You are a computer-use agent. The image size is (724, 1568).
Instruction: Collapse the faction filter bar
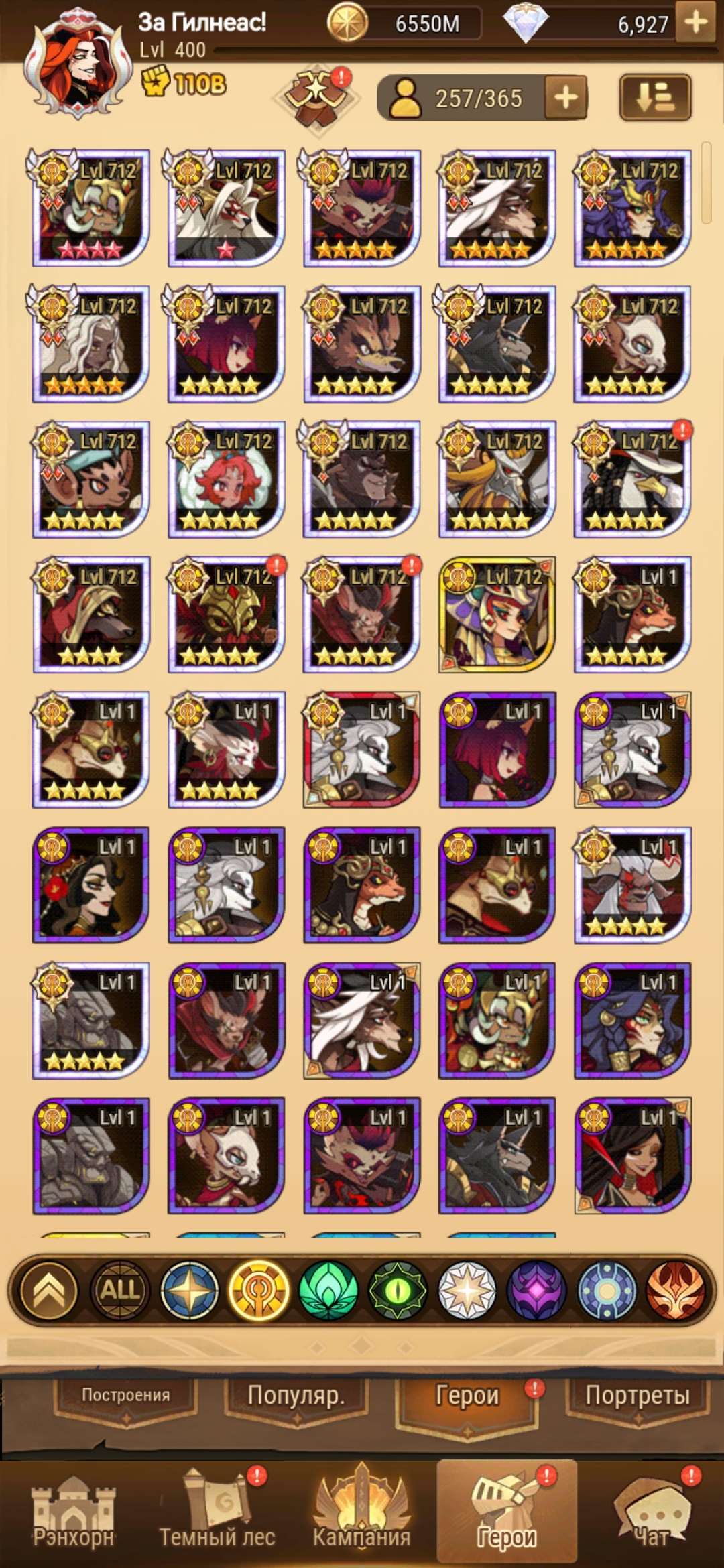(49, 1290)
